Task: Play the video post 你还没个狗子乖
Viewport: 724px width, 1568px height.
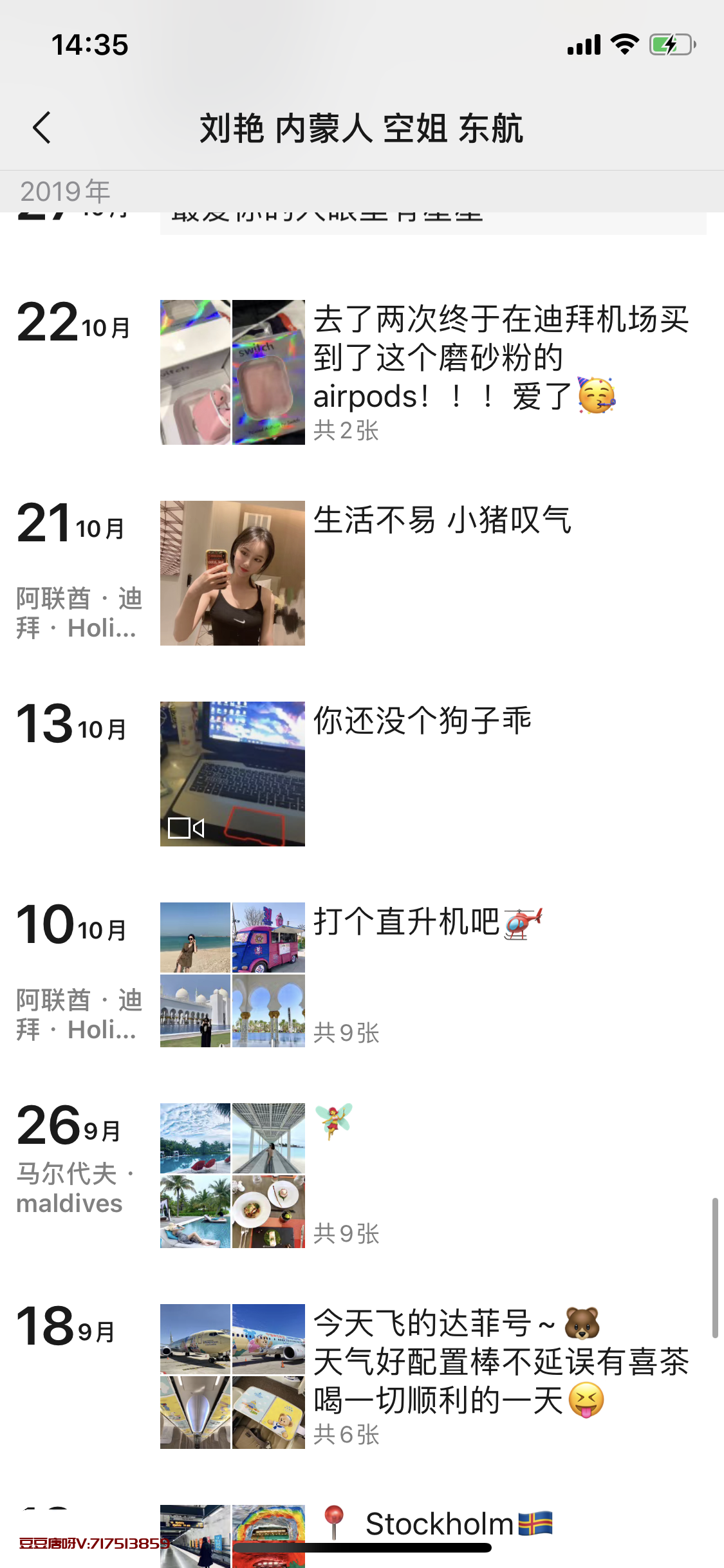Action: pyautogui.click(x=232, y=774)
